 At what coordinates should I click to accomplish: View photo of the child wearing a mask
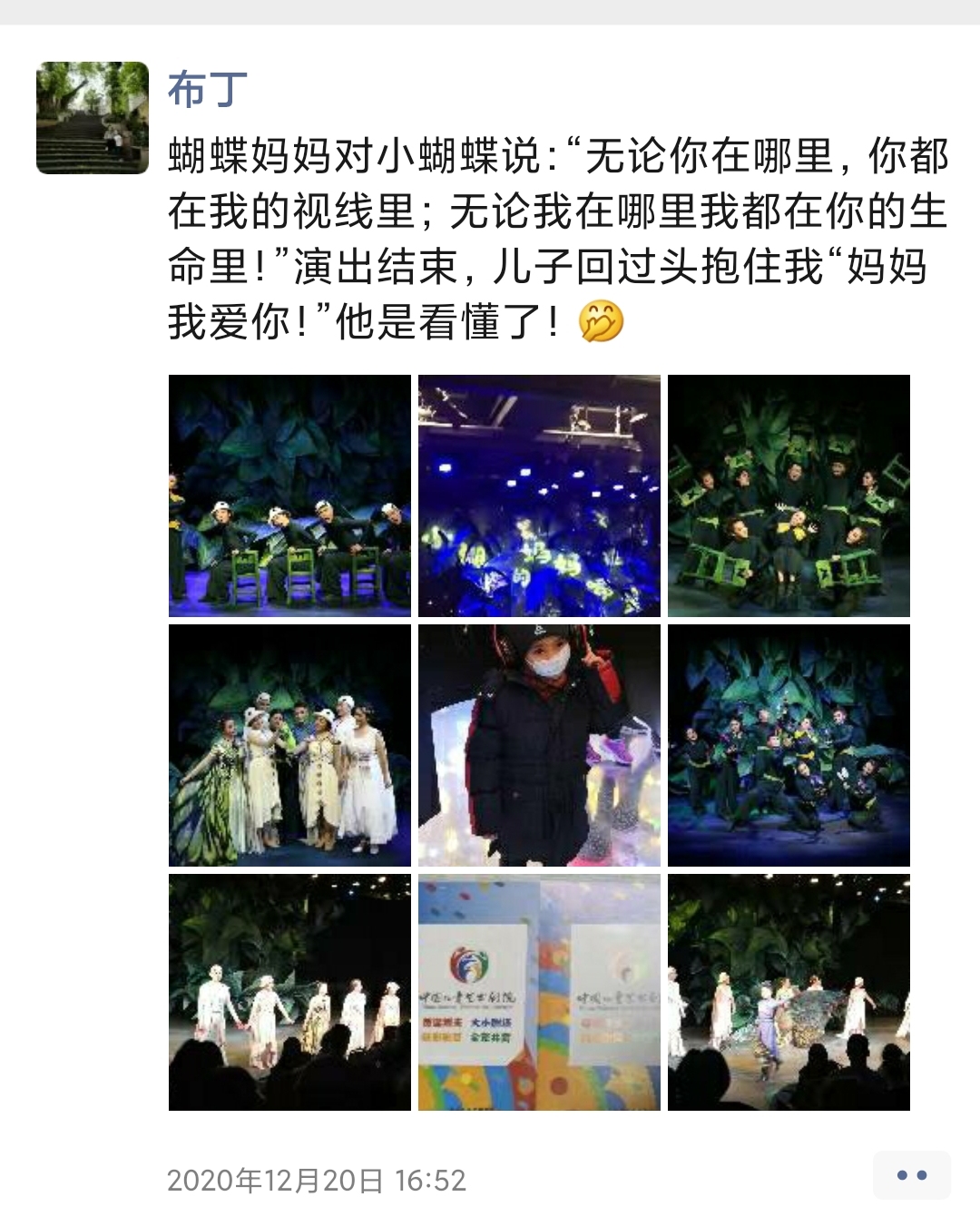click(x=539, y=745)
